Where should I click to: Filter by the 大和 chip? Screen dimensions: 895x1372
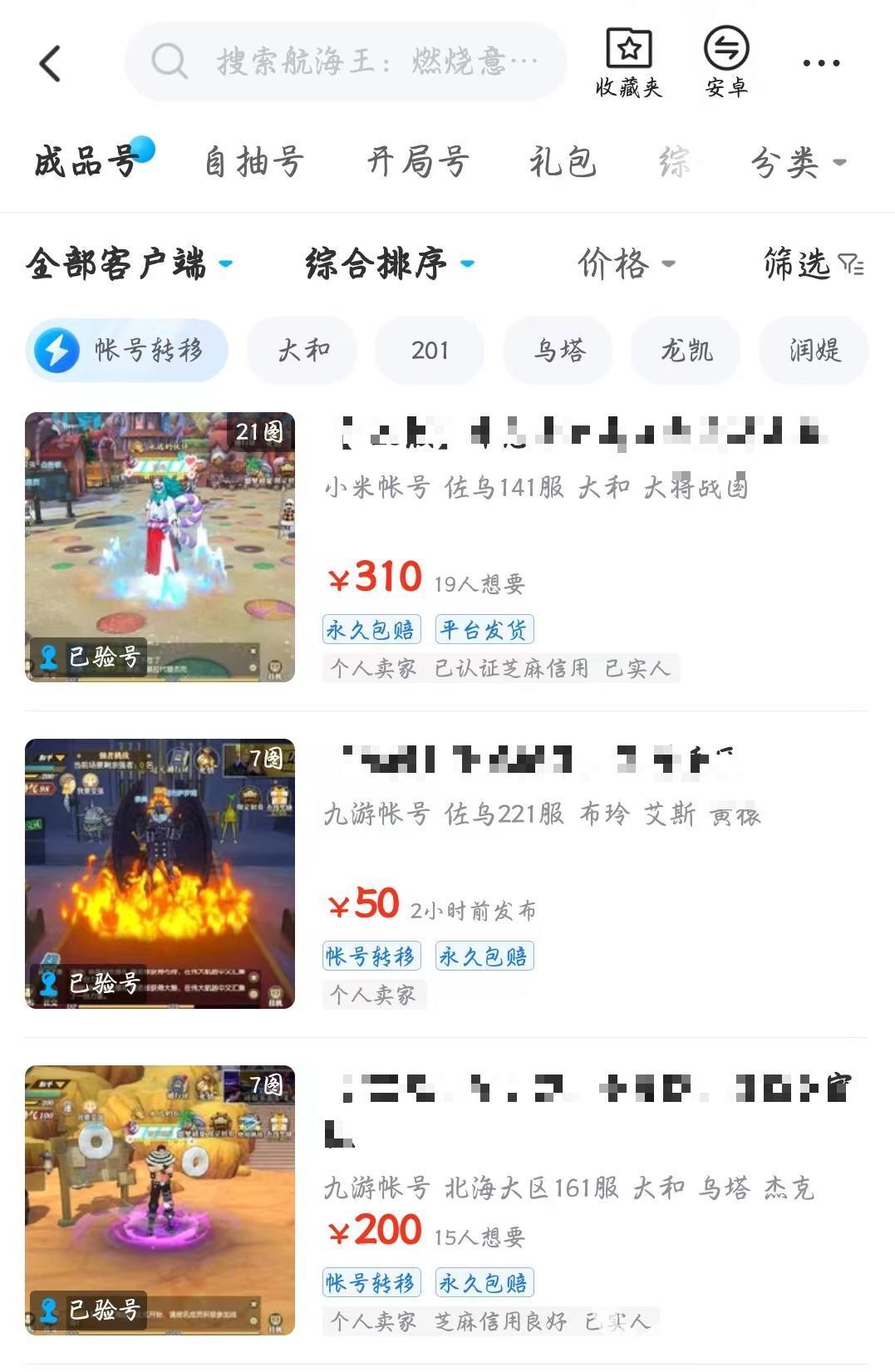[x=303, y=350]
